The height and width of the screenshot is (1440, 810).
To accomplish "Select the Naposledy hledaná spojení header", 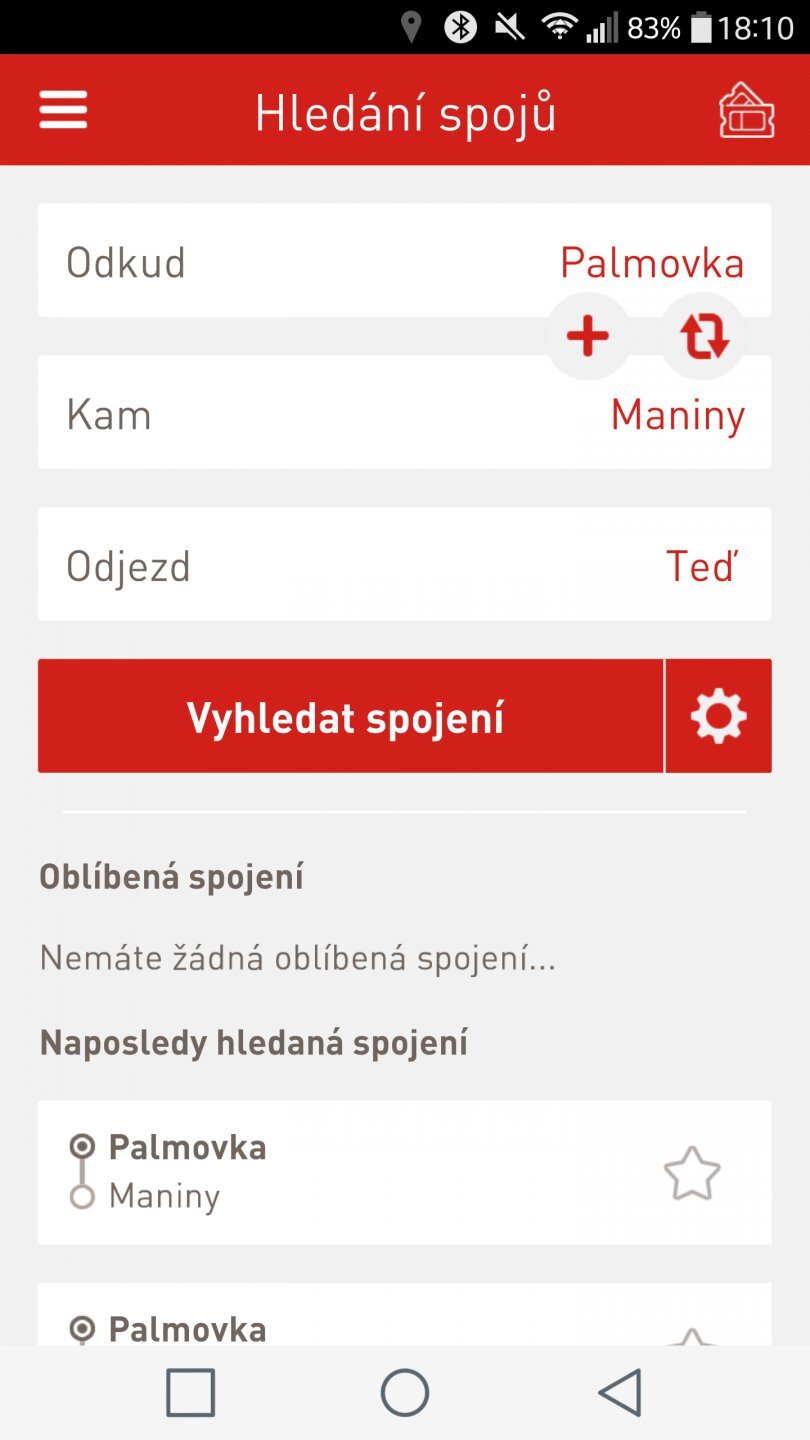I will coord(252,1042).
